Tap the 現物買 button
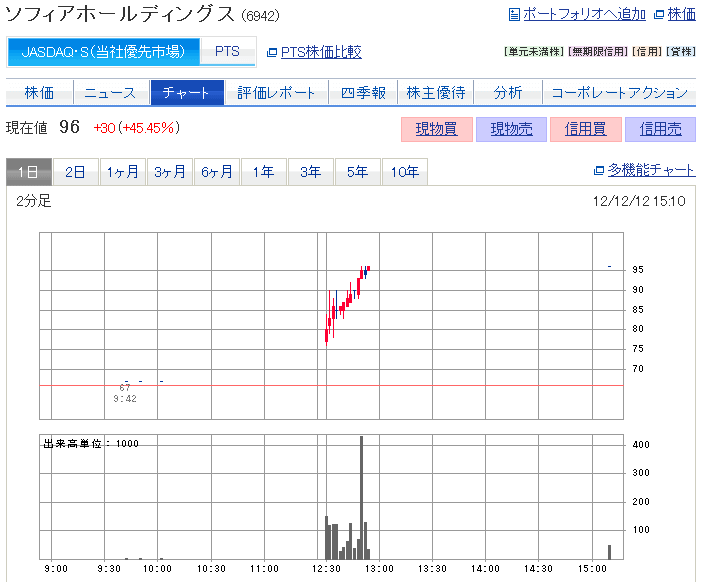This screenshot has width=701, height=582. click(436, 129)
